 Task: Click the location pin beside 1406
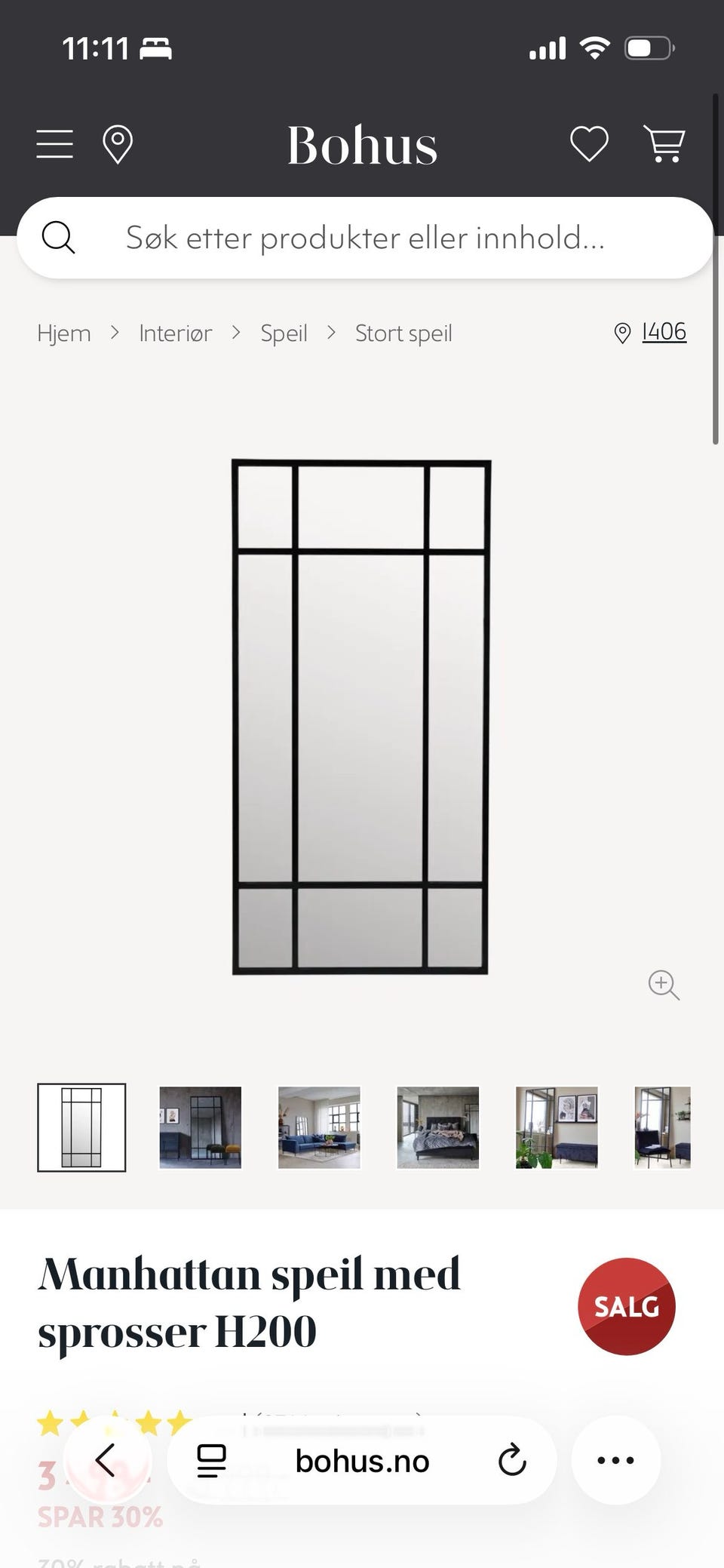tap(624, 333)
